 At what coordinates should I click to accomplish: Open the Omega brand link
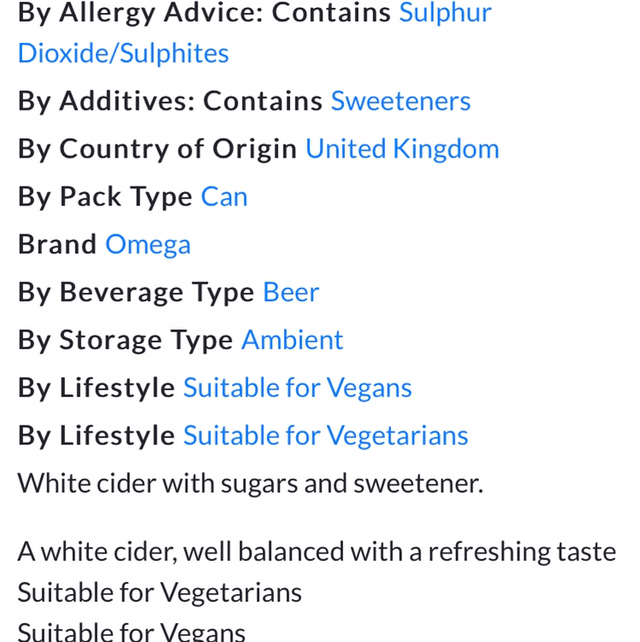[148, 245]
